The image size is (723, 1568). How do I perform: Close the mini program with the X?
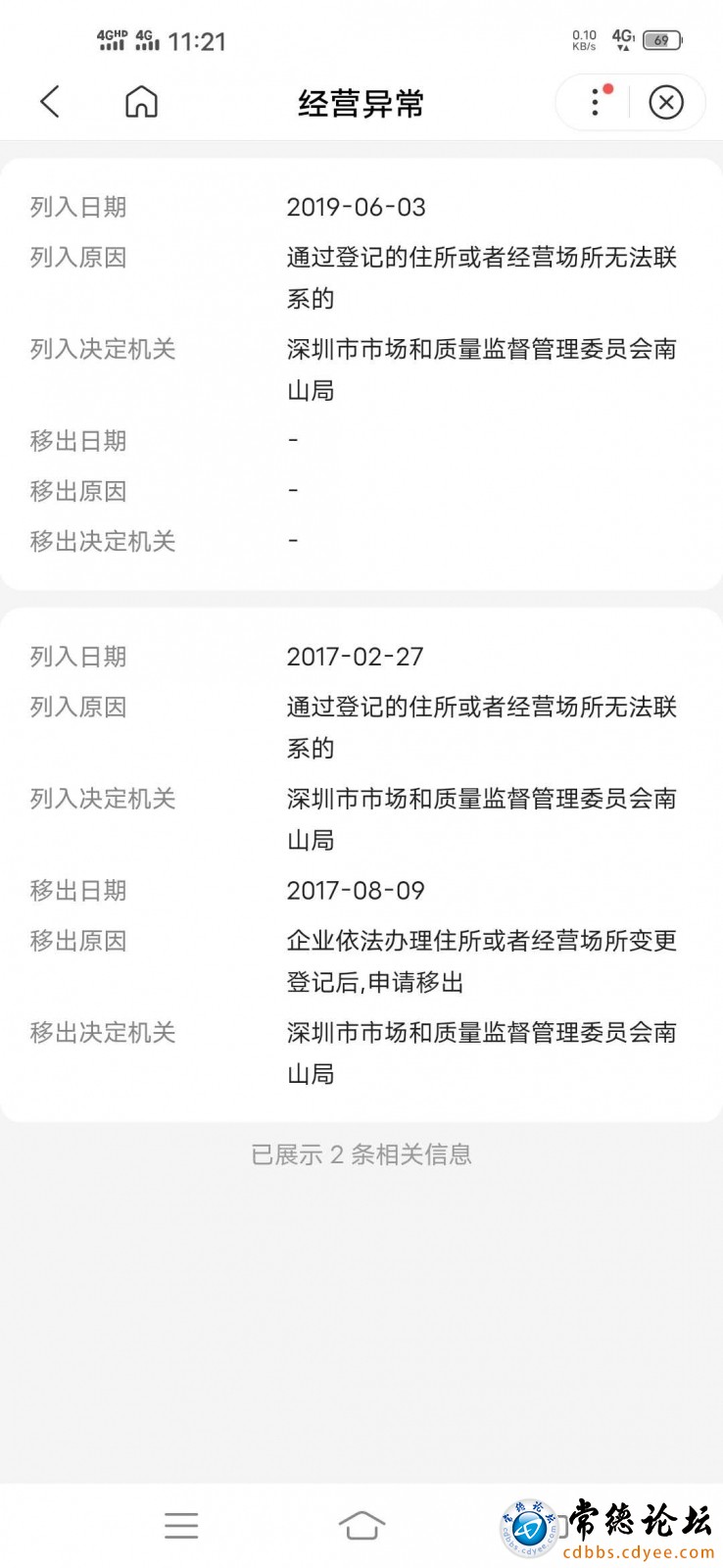pyautogui.click(x=666, y=102)
